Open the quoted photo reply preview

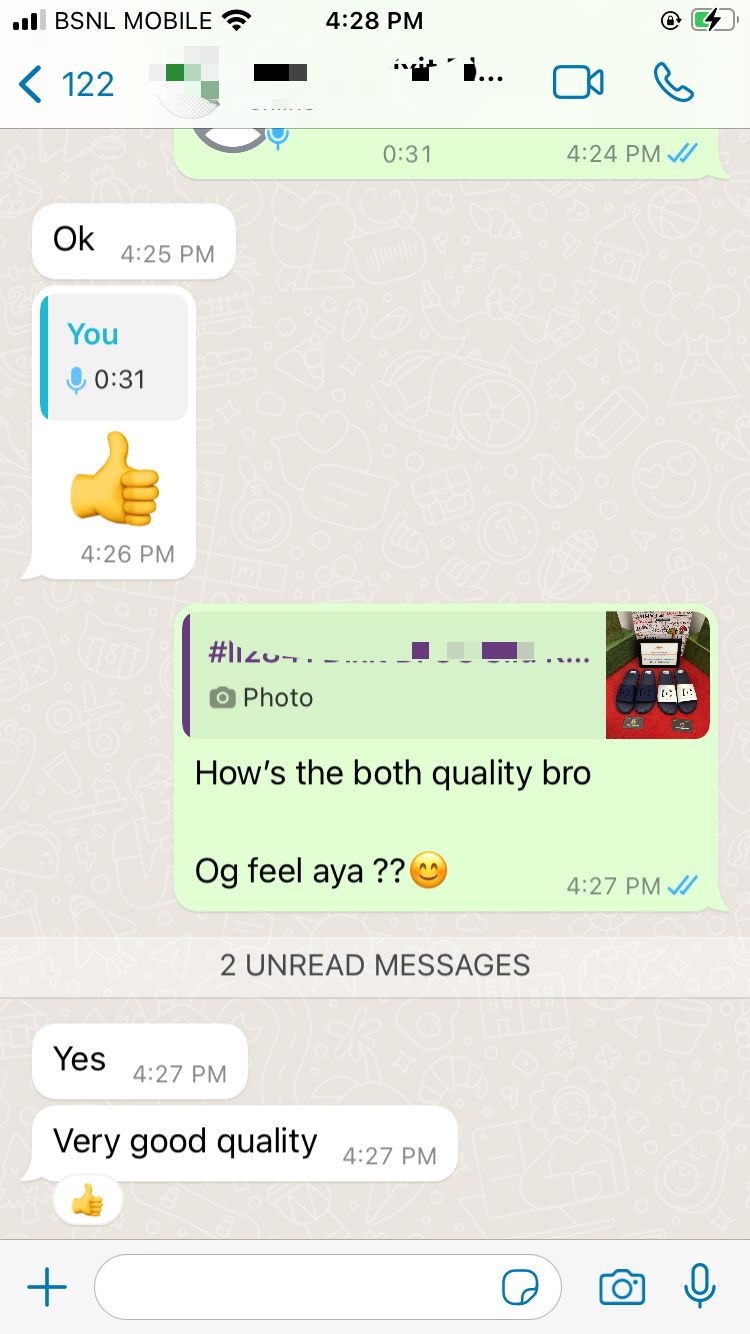[446, 675]
